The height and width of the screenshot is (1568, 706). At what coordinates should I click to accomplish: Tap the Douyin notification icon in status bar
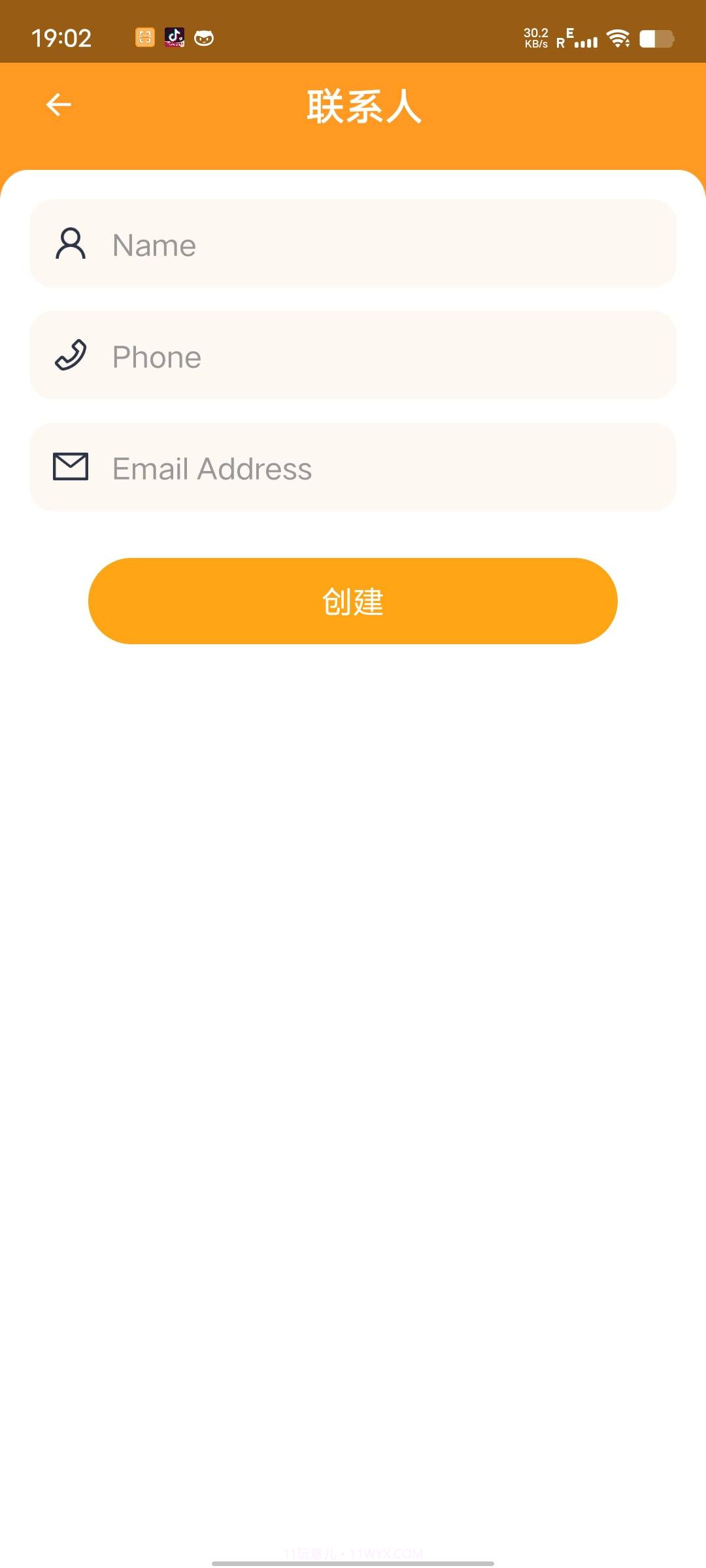[x=173, y=39]
